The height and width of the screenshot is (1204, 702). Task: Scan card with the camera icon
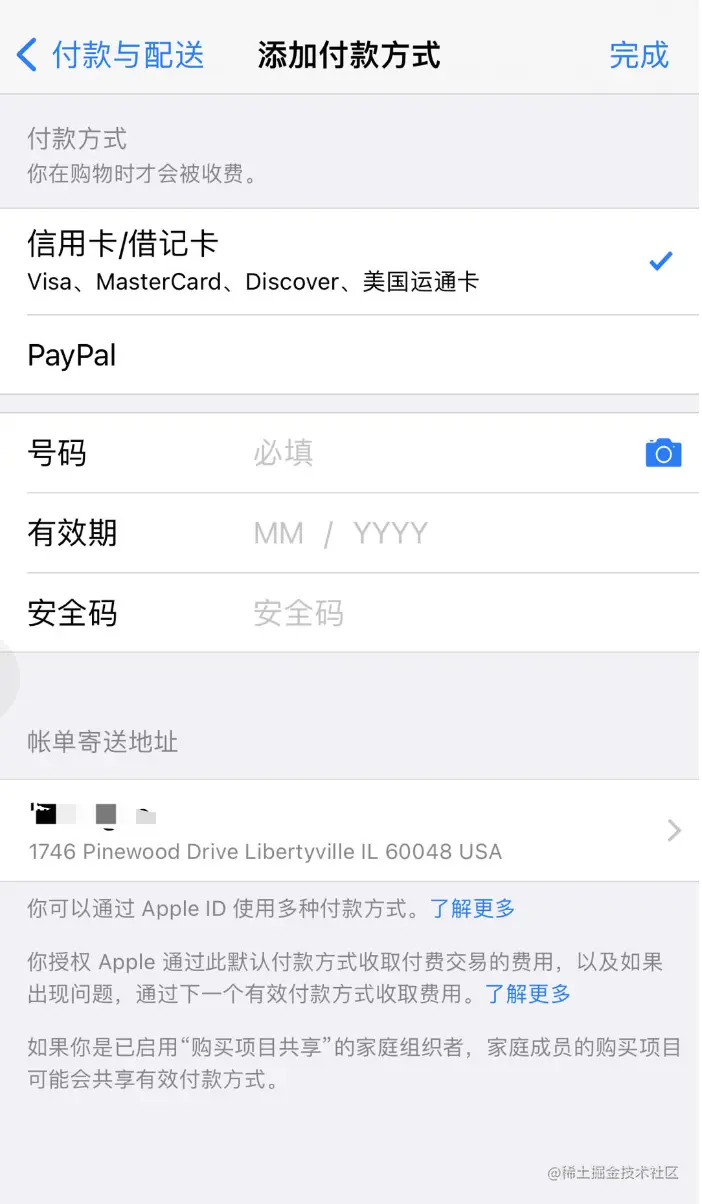(663, 453)
